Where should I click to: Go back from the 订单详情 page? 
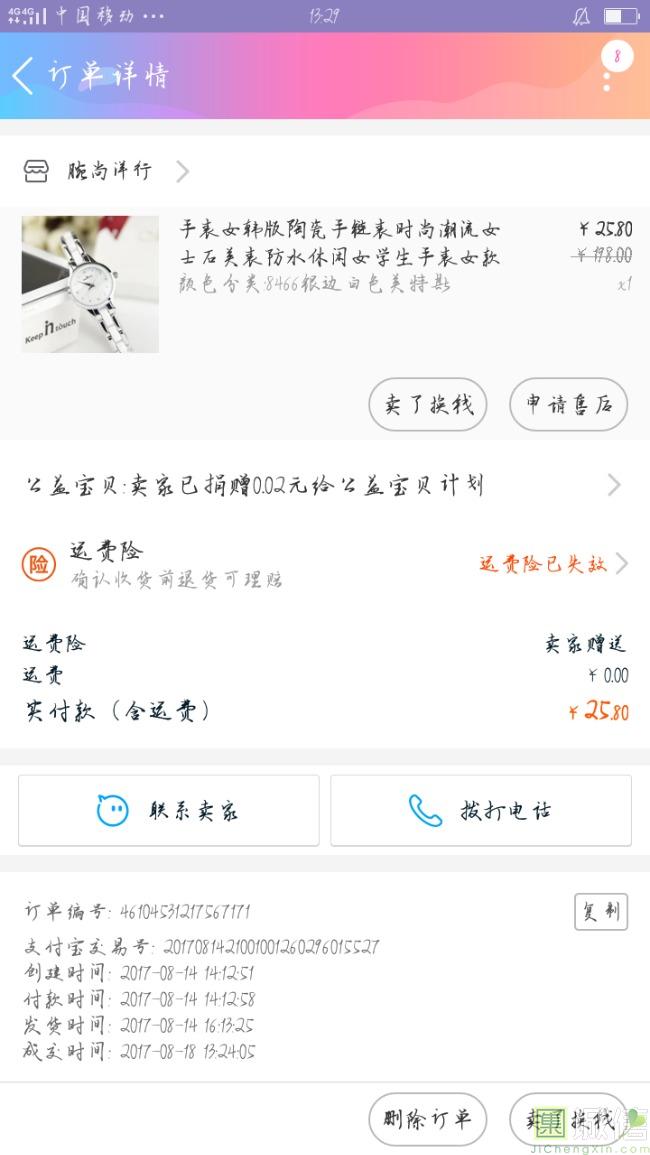point(24,76)
